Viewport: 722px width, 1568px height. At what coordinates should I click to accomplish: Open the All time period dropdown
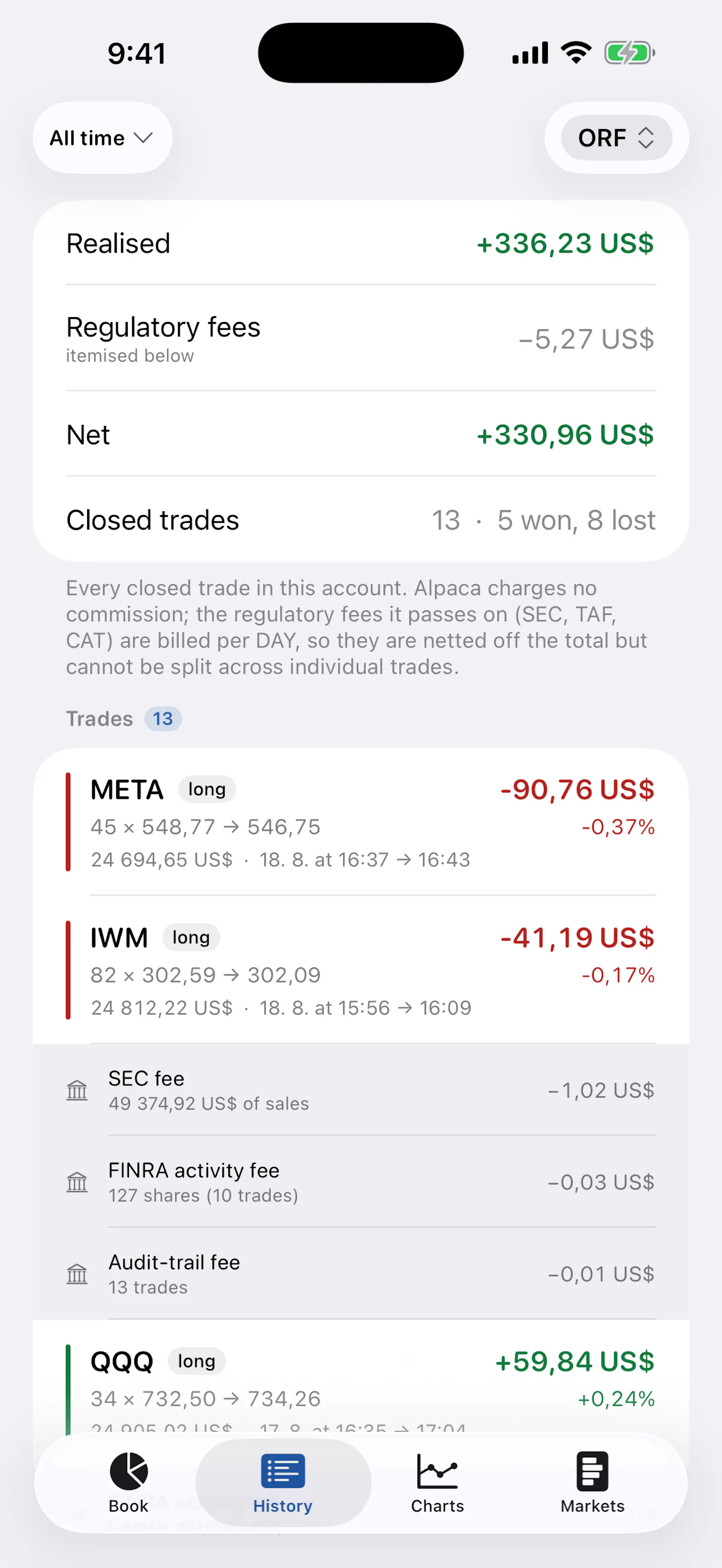[x=102, y=138]
